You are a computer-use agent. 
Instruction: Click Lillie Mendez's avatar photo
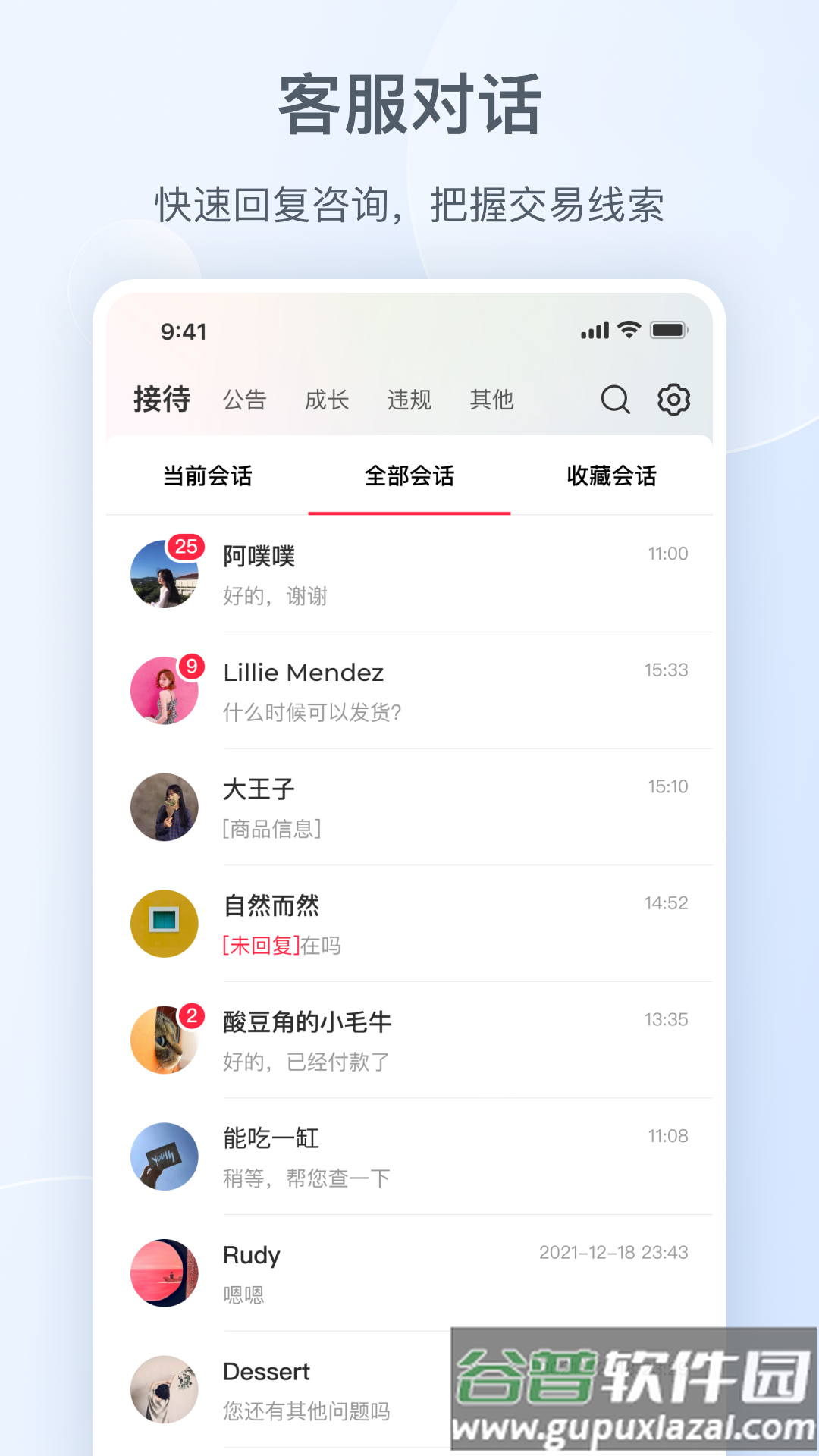click(x=165, y=691)
